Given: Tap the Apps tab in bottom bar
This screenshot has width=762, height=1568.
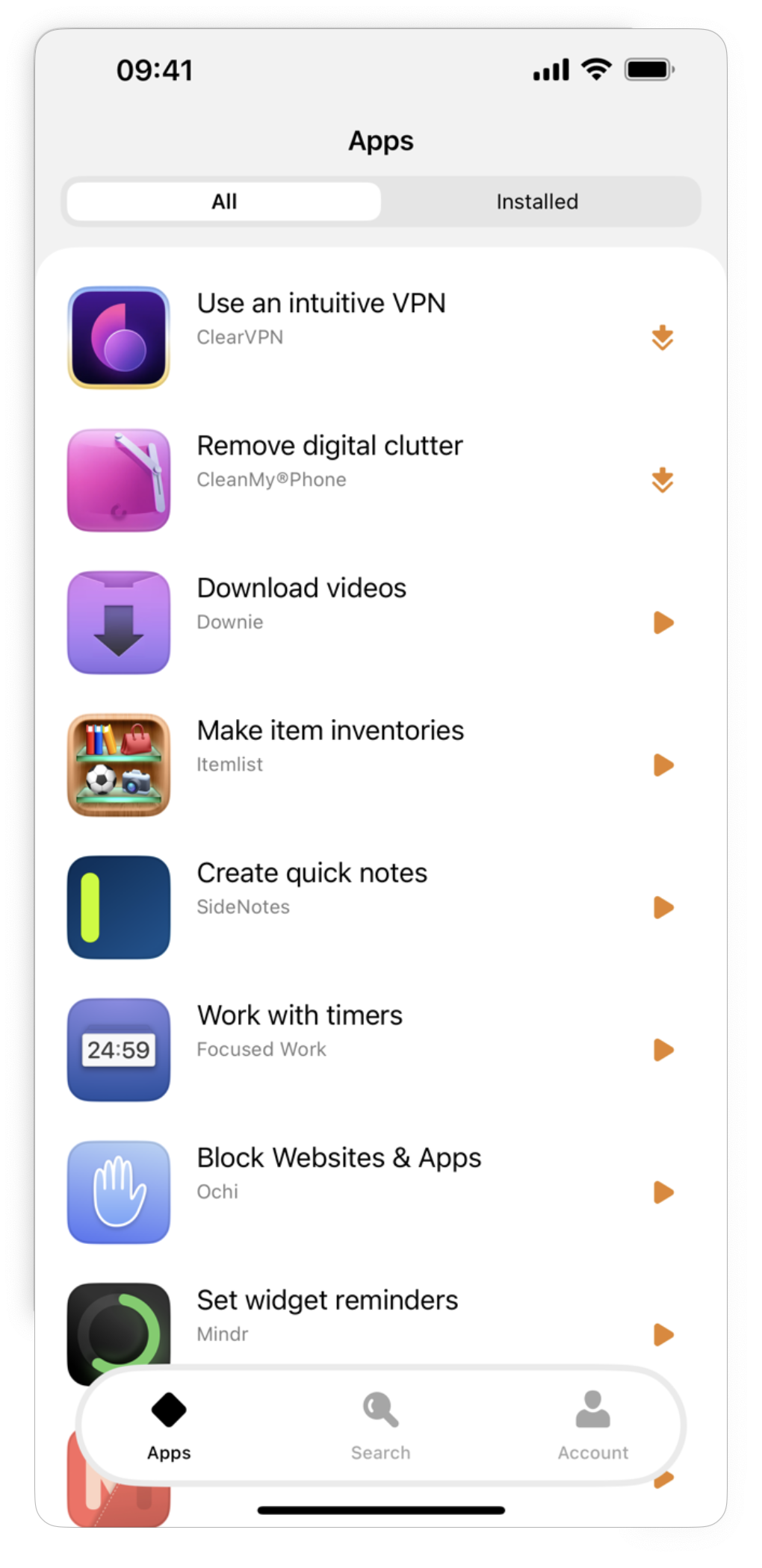Looking at the screenshot, I should click(x=169, y=1425).
